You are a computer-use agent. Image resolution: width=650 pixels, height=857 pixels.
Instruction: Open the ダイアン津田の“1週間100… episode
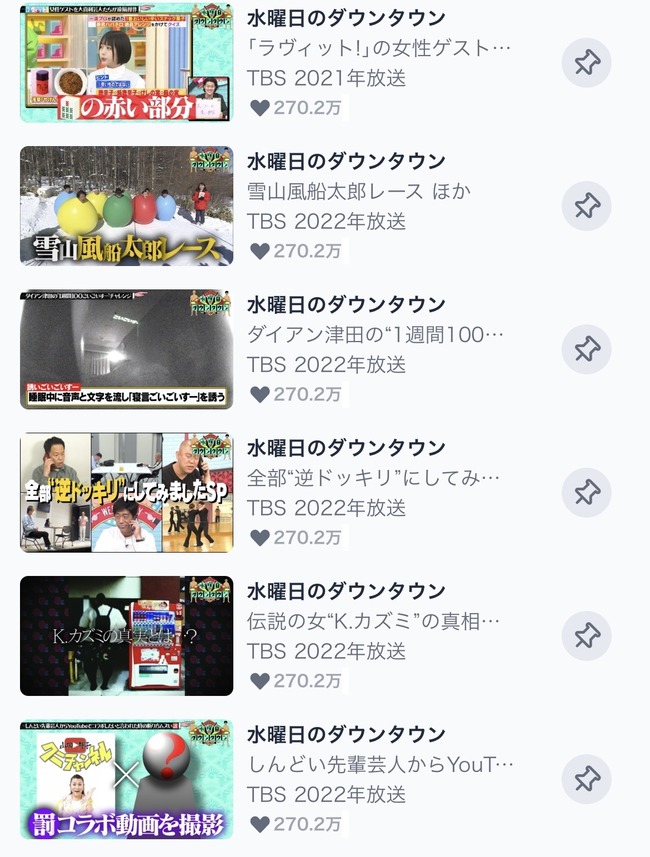(x=126, y=349)
